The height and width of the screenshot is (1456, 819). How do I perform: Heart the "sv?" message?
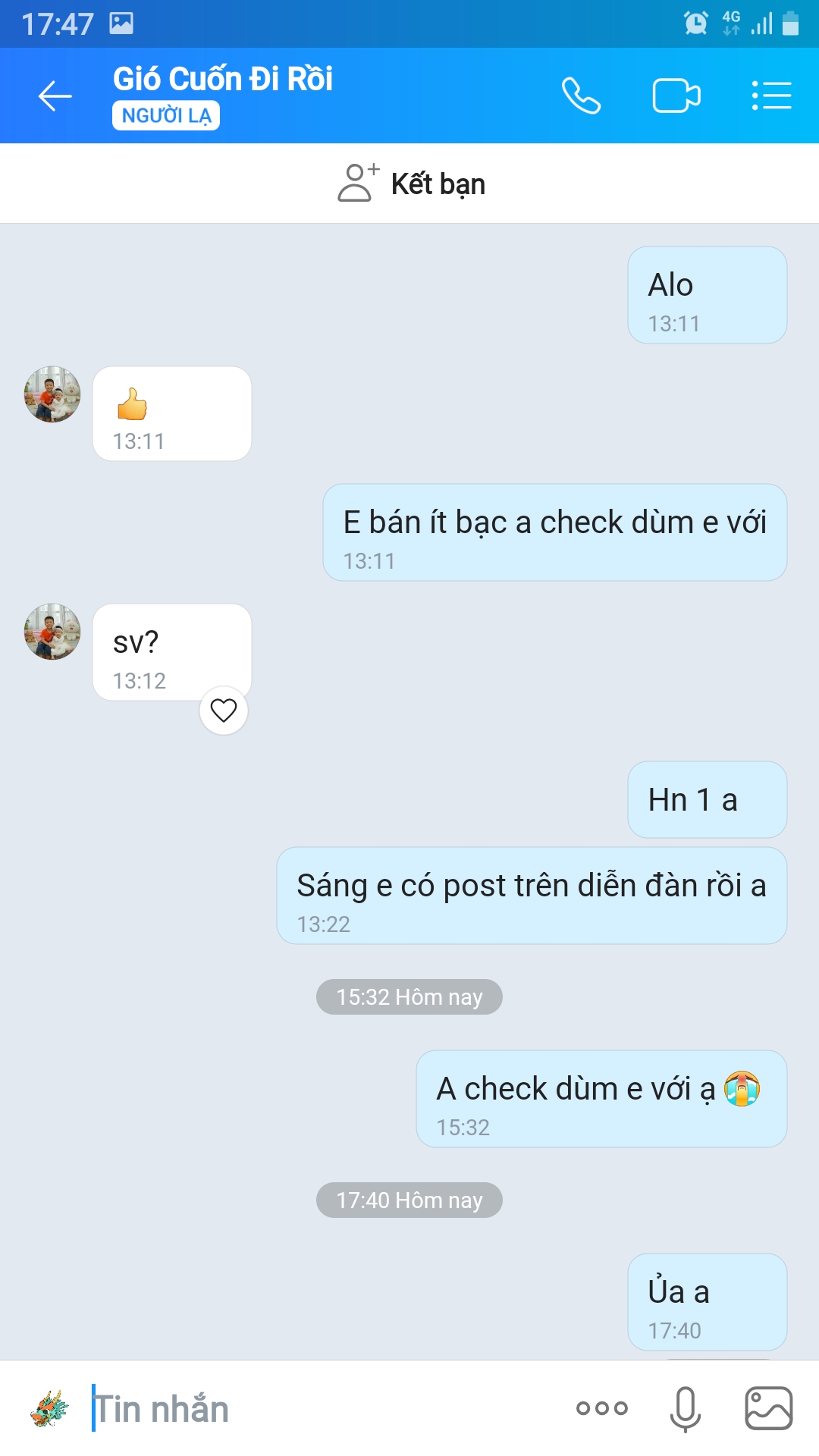click(x=224, y=711)
